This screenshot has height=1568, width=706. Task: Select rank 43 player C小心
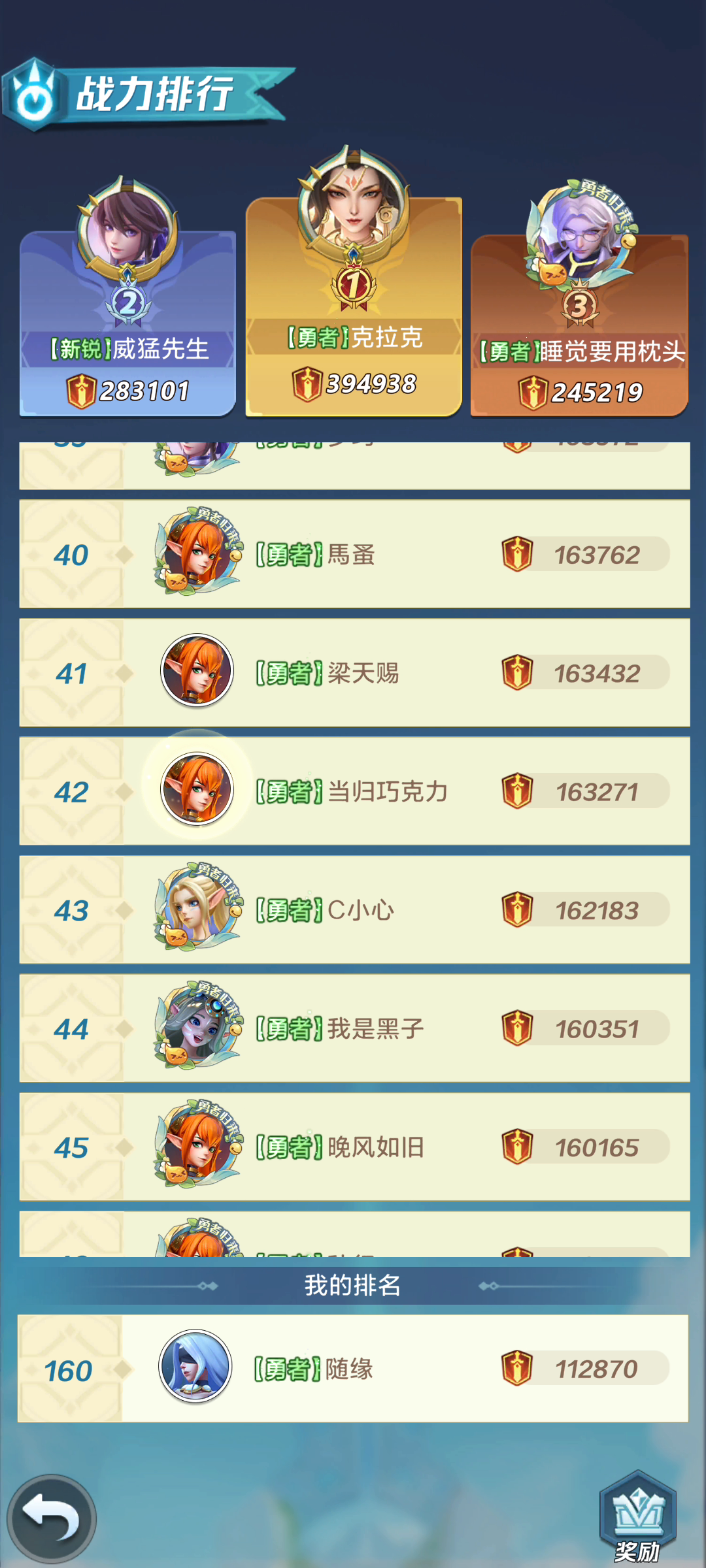[354, 909]
